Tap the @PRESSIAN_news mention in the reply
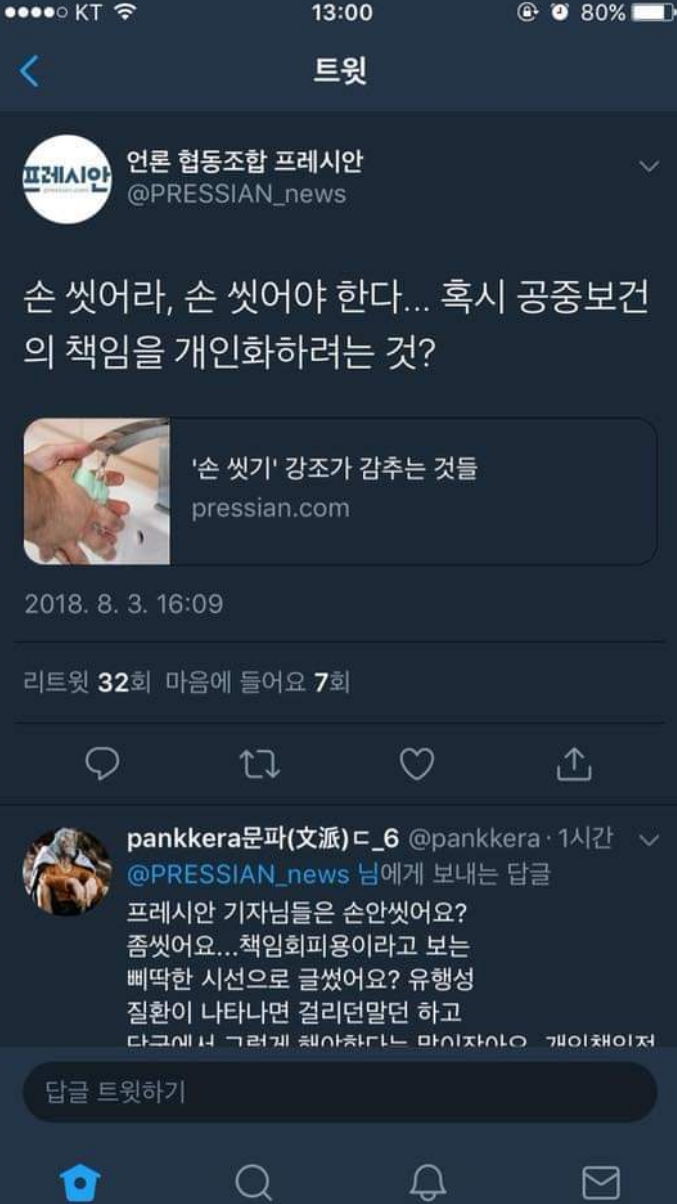Image resolution: width=677 pixels, height=1204 pixels. [238, 875]
